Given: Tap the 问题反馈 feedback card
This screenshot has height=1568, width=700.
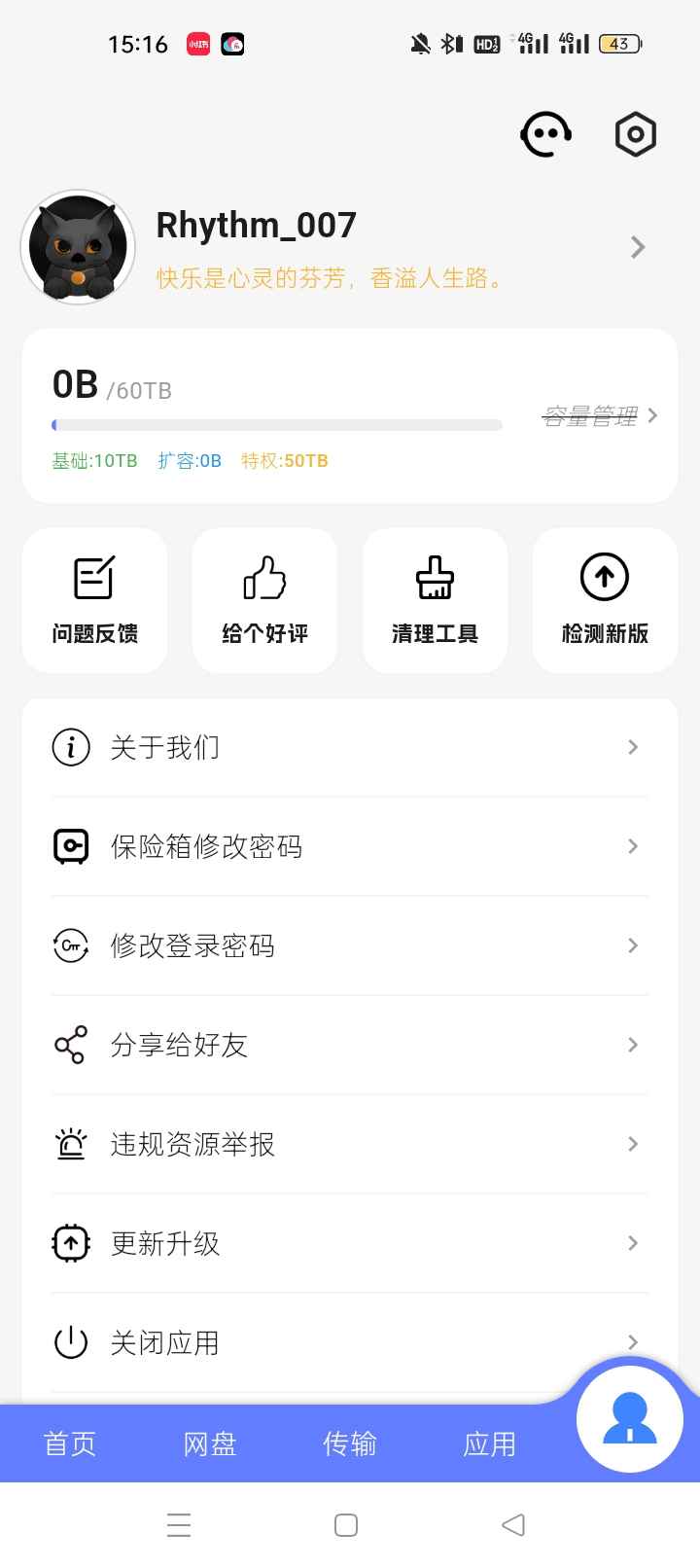Looking at the screenshot, I should 94,600.
